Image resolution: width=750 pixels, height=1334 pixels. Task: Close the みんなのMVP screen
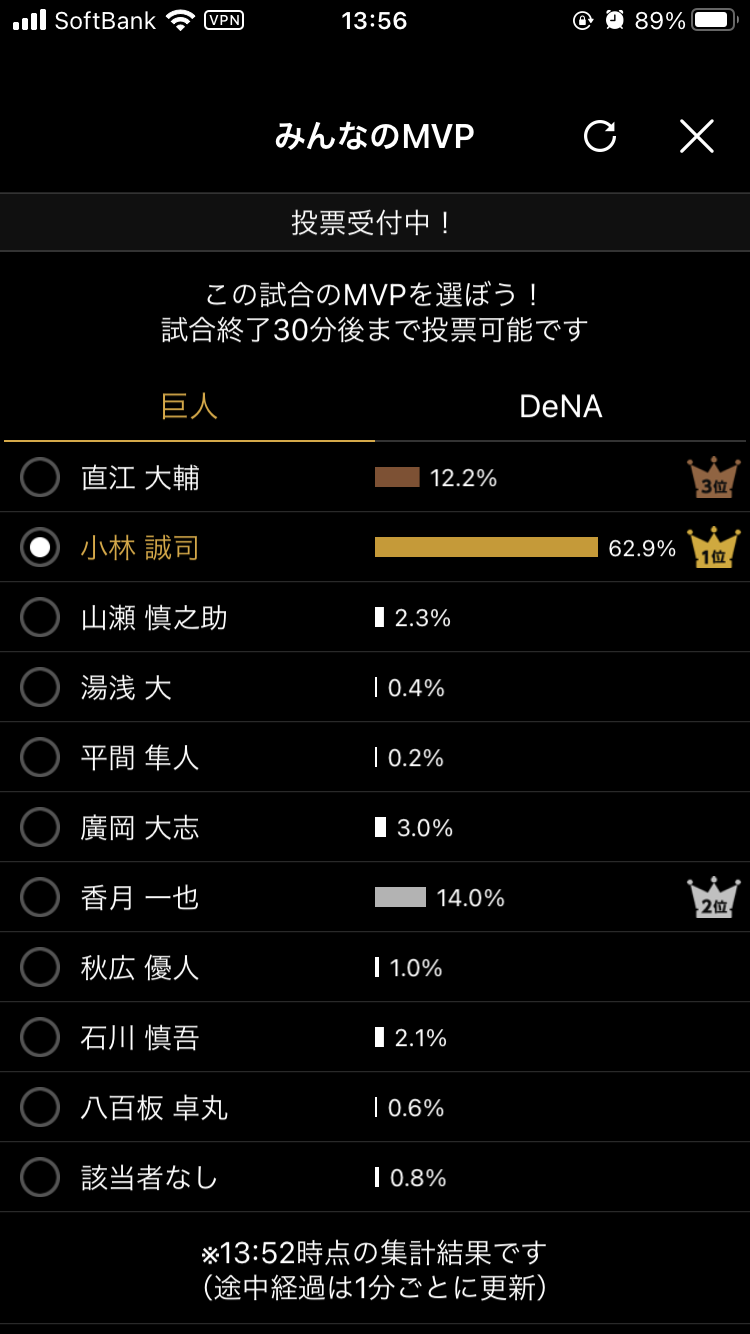coord(696,136)
